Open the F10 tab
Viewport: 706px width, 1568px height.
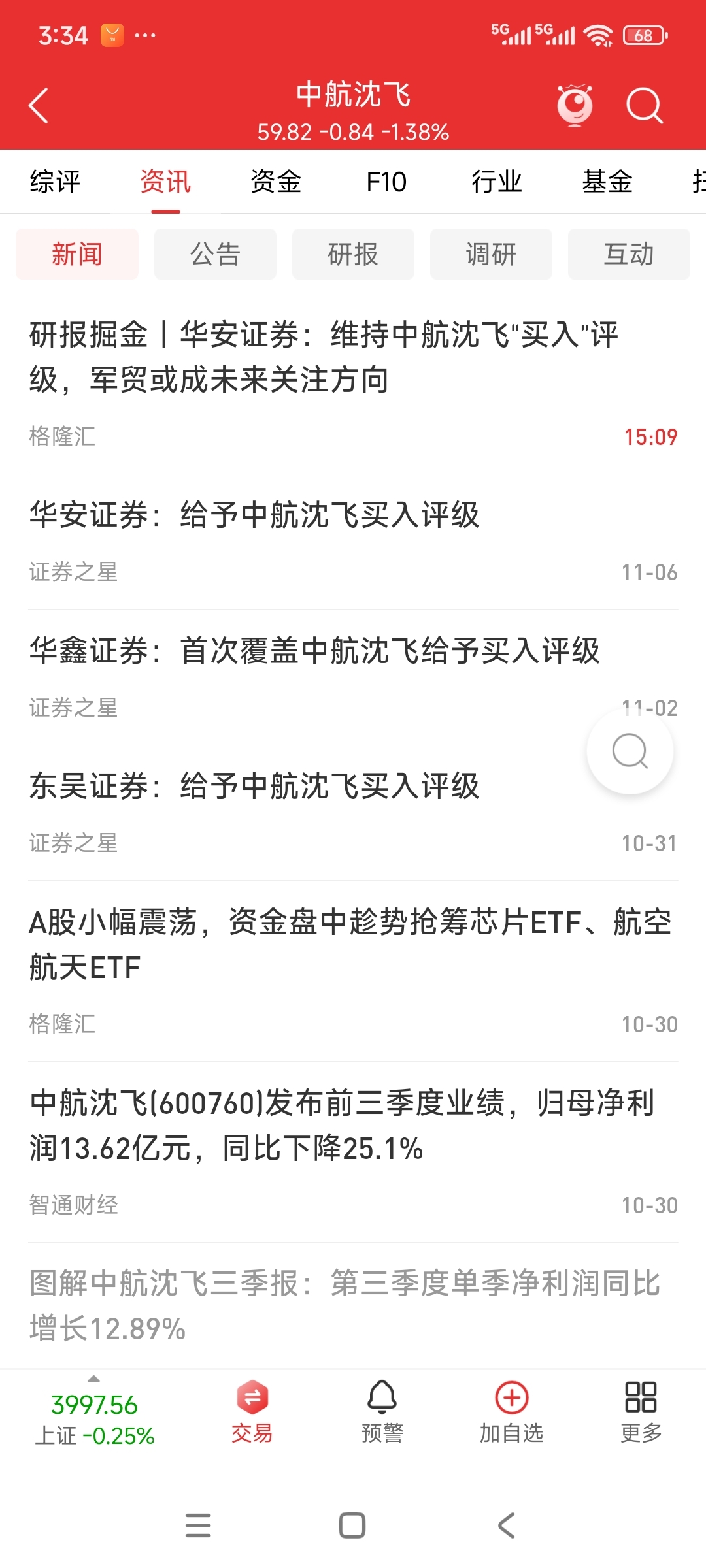[386, 182]
